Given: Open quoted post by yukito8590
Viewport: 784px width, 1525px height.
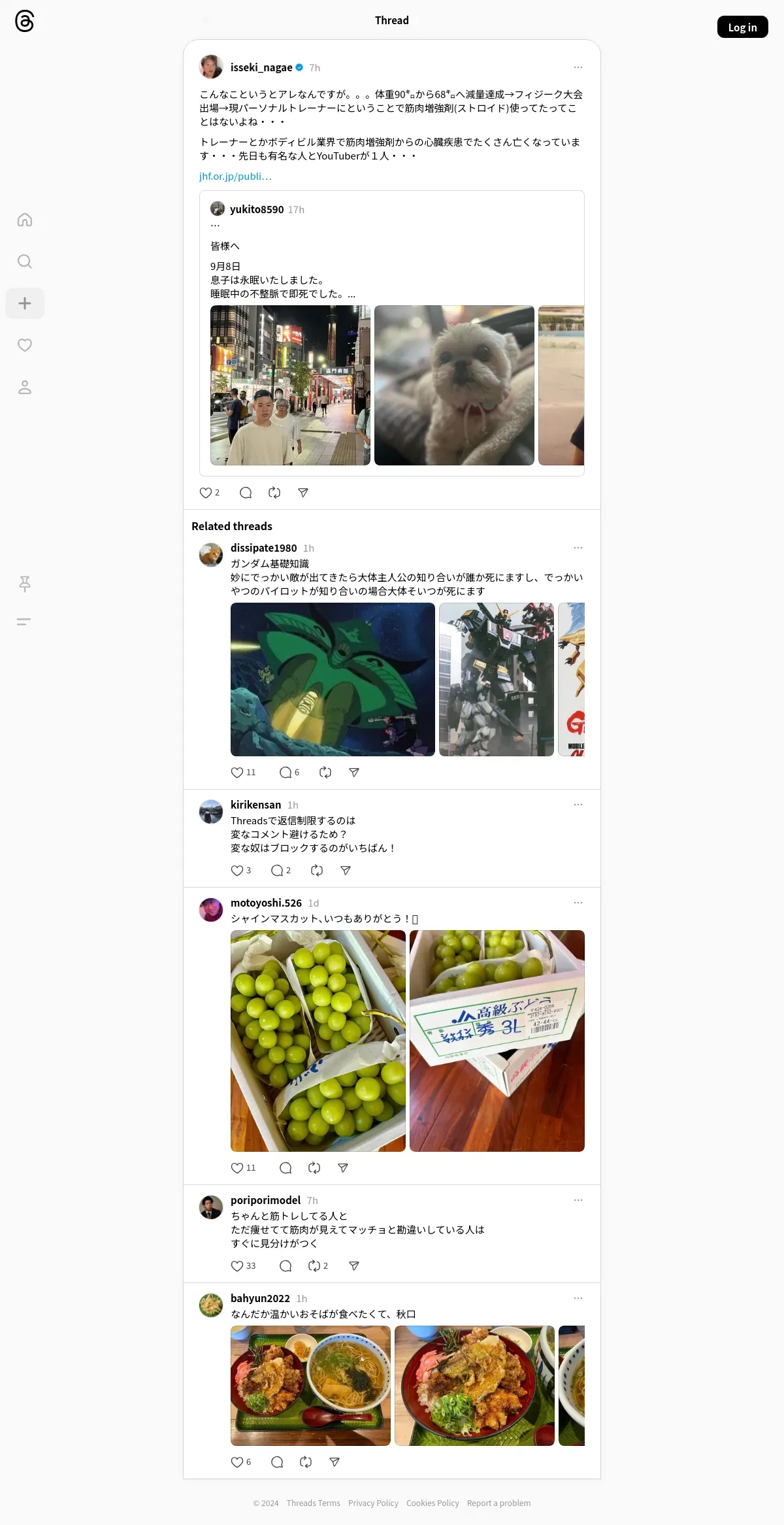Looking at the screenshot, I should pyautogui.click(x=392, y=261).
